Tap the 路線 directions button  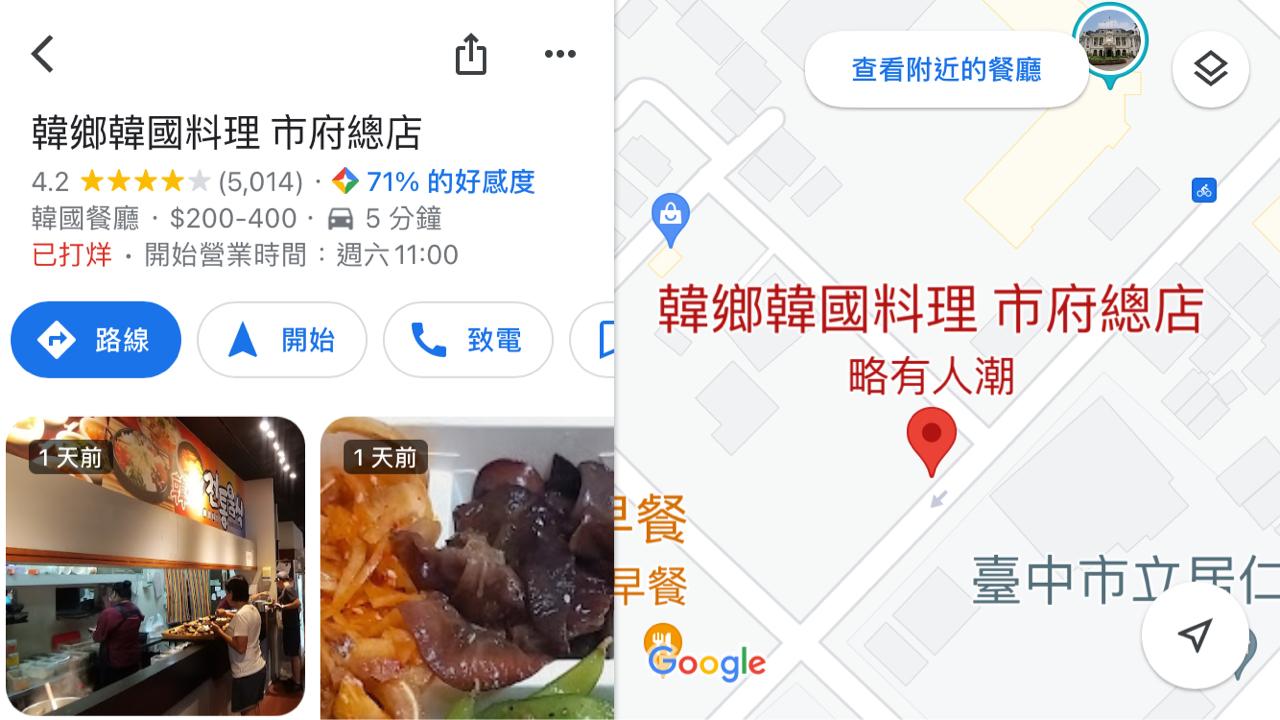[96, 340]
